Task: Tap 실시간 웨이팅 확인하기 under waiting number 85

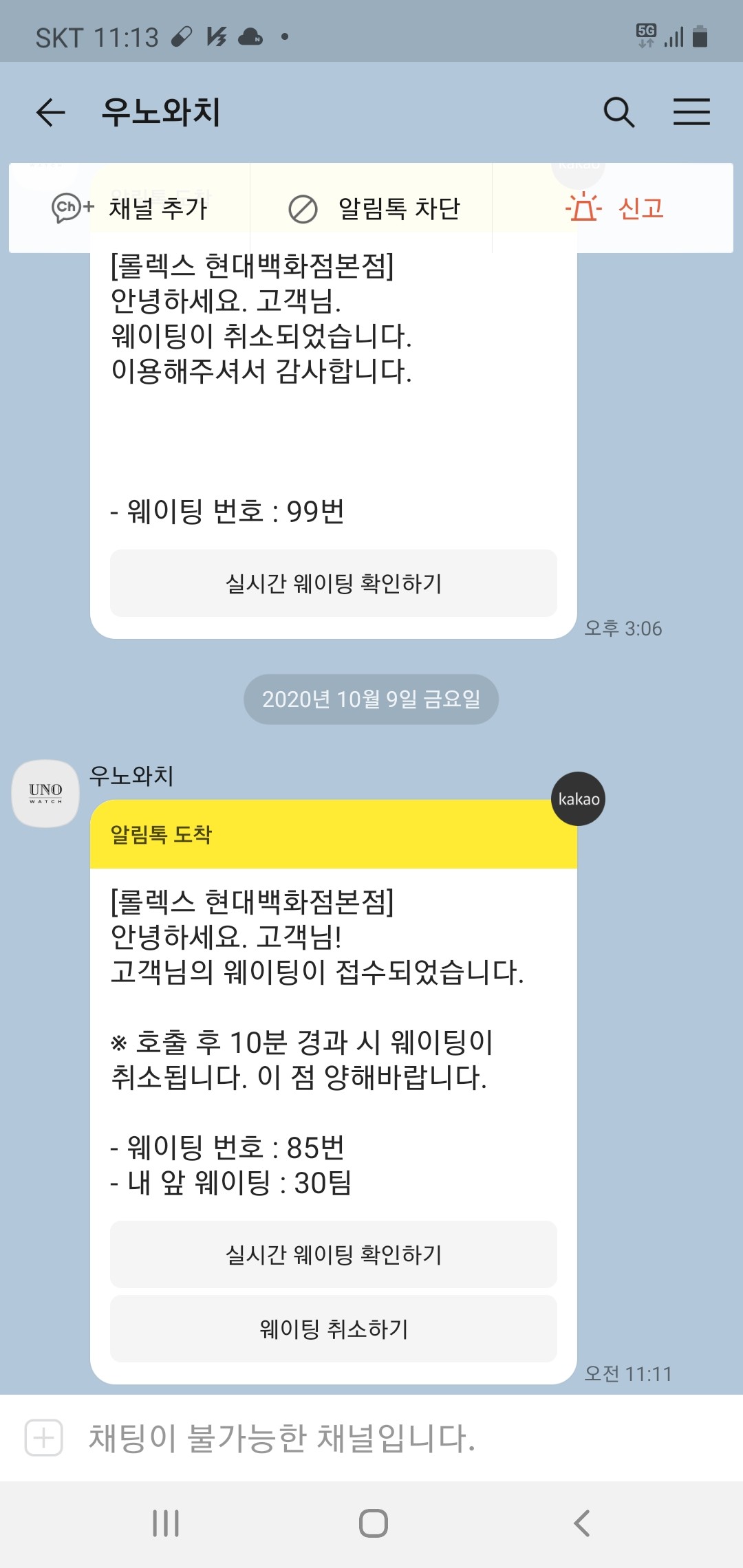Action: [x=334, y=1254]
